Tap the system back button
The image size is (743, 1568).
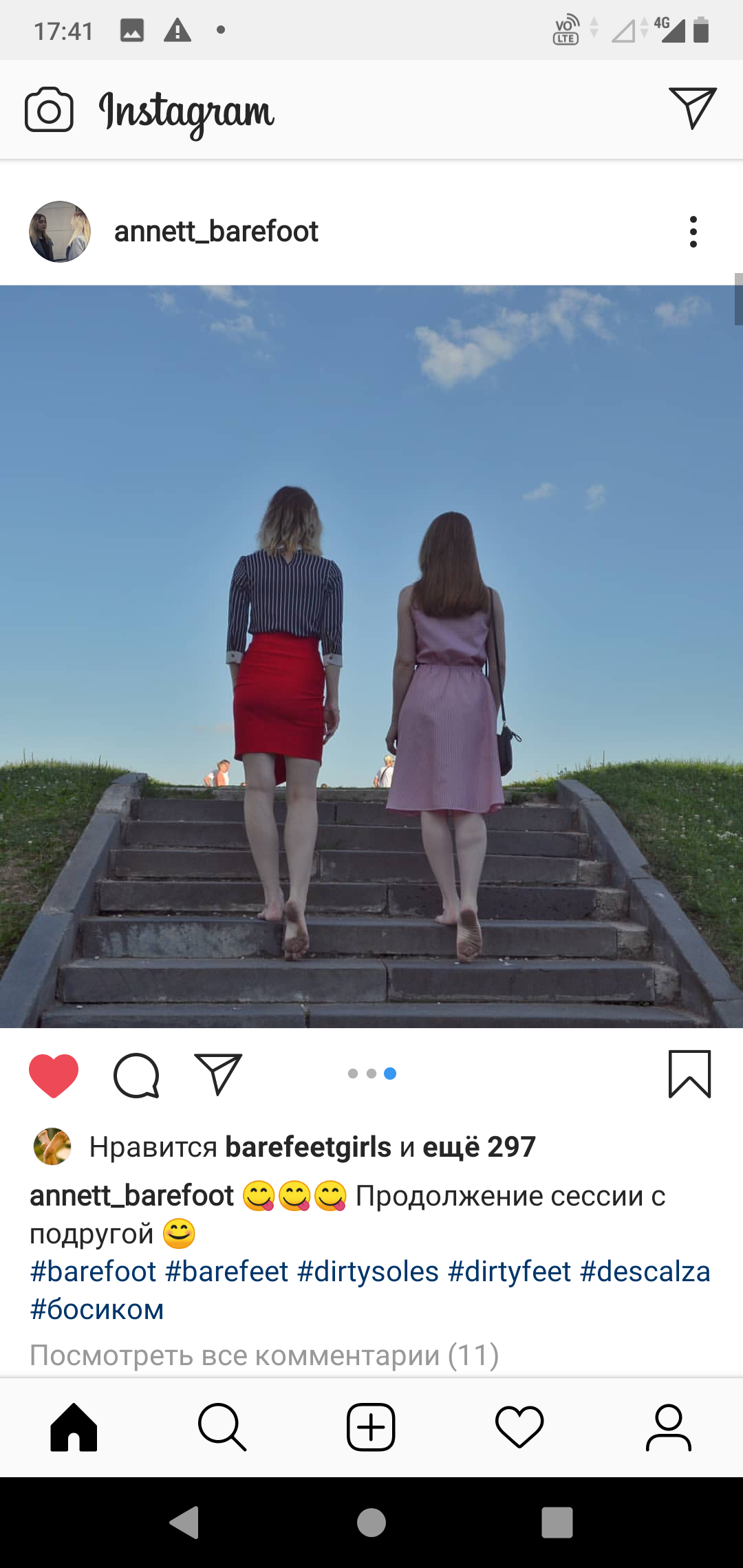[x=184, y=1522]
